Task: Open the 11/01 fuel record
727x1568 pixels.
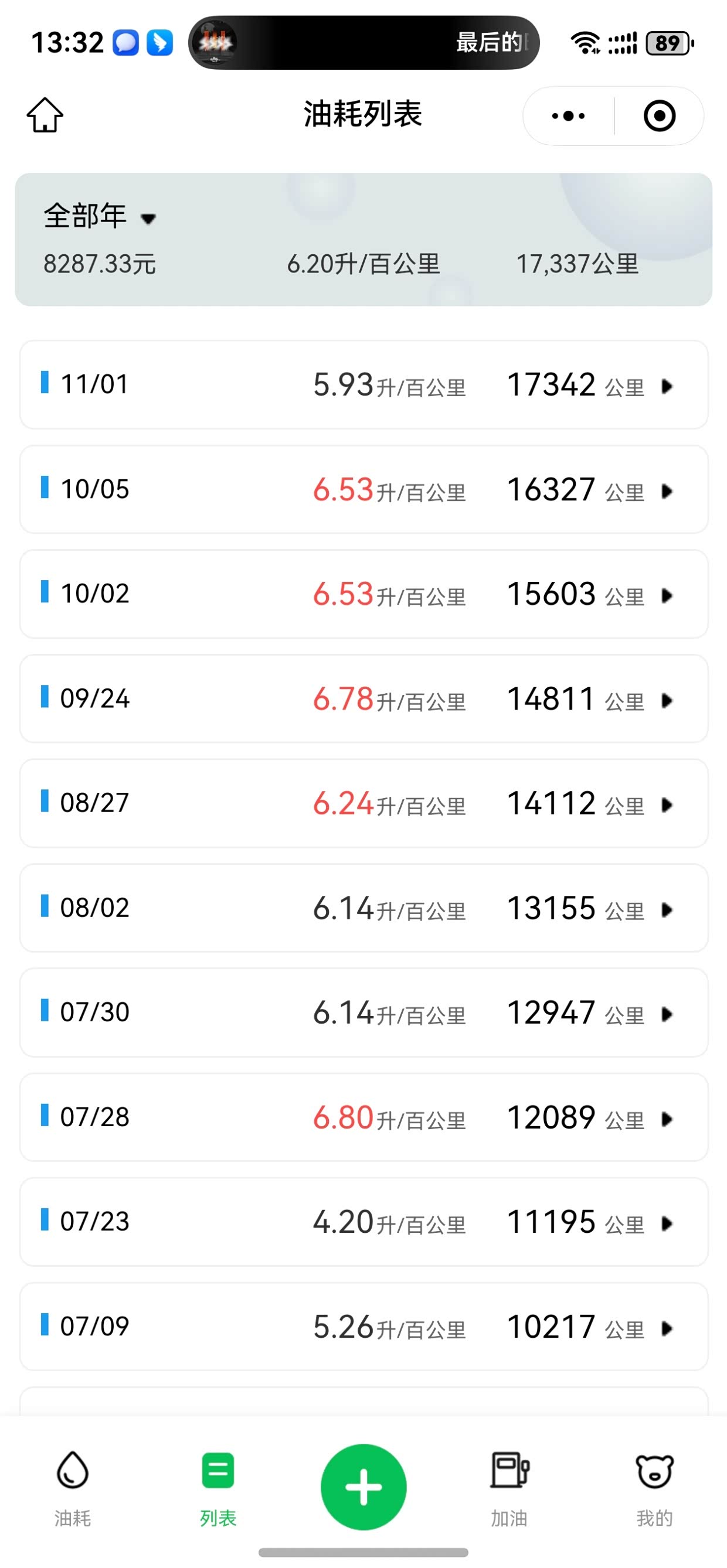Action: tap(363, 385)
